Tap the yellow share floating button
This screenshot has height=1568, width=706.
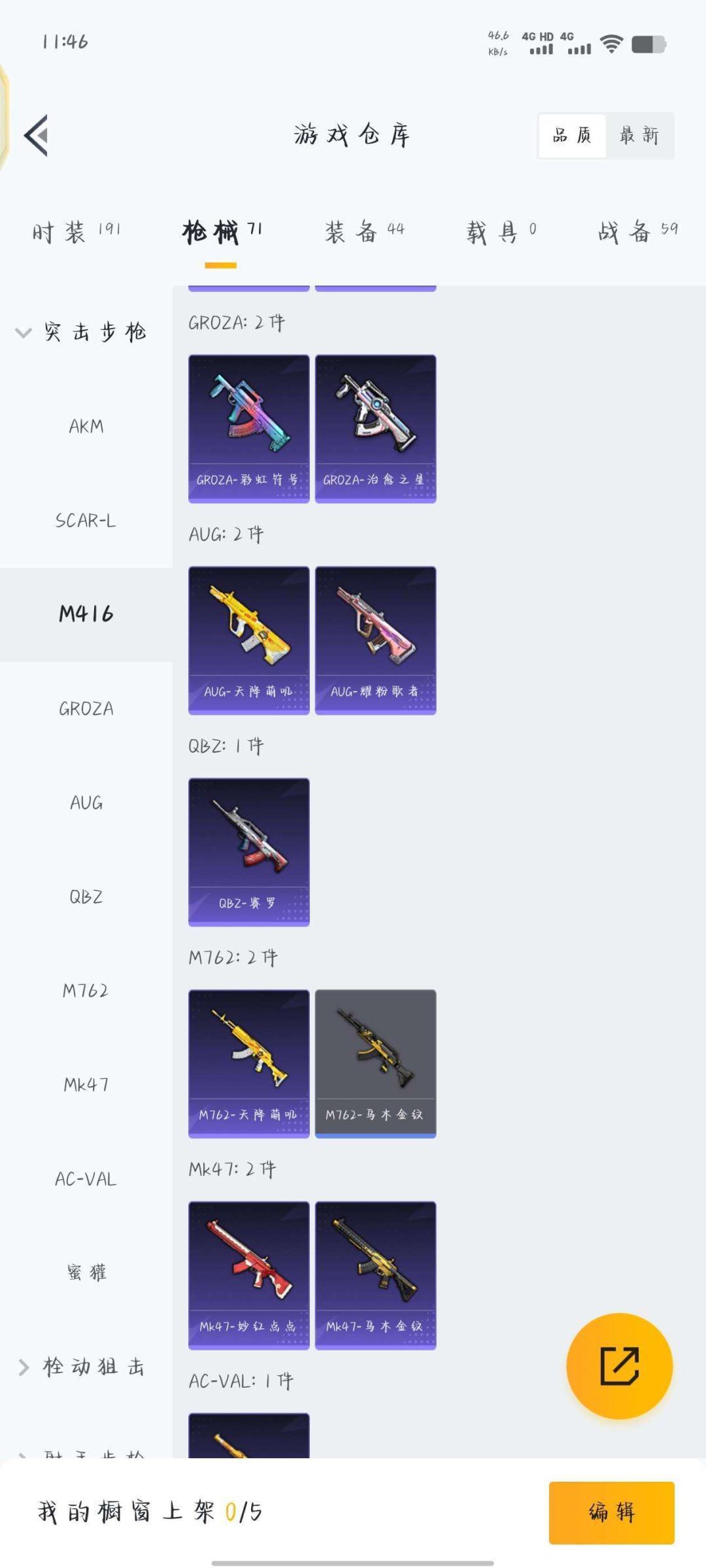coord(619,1366)
